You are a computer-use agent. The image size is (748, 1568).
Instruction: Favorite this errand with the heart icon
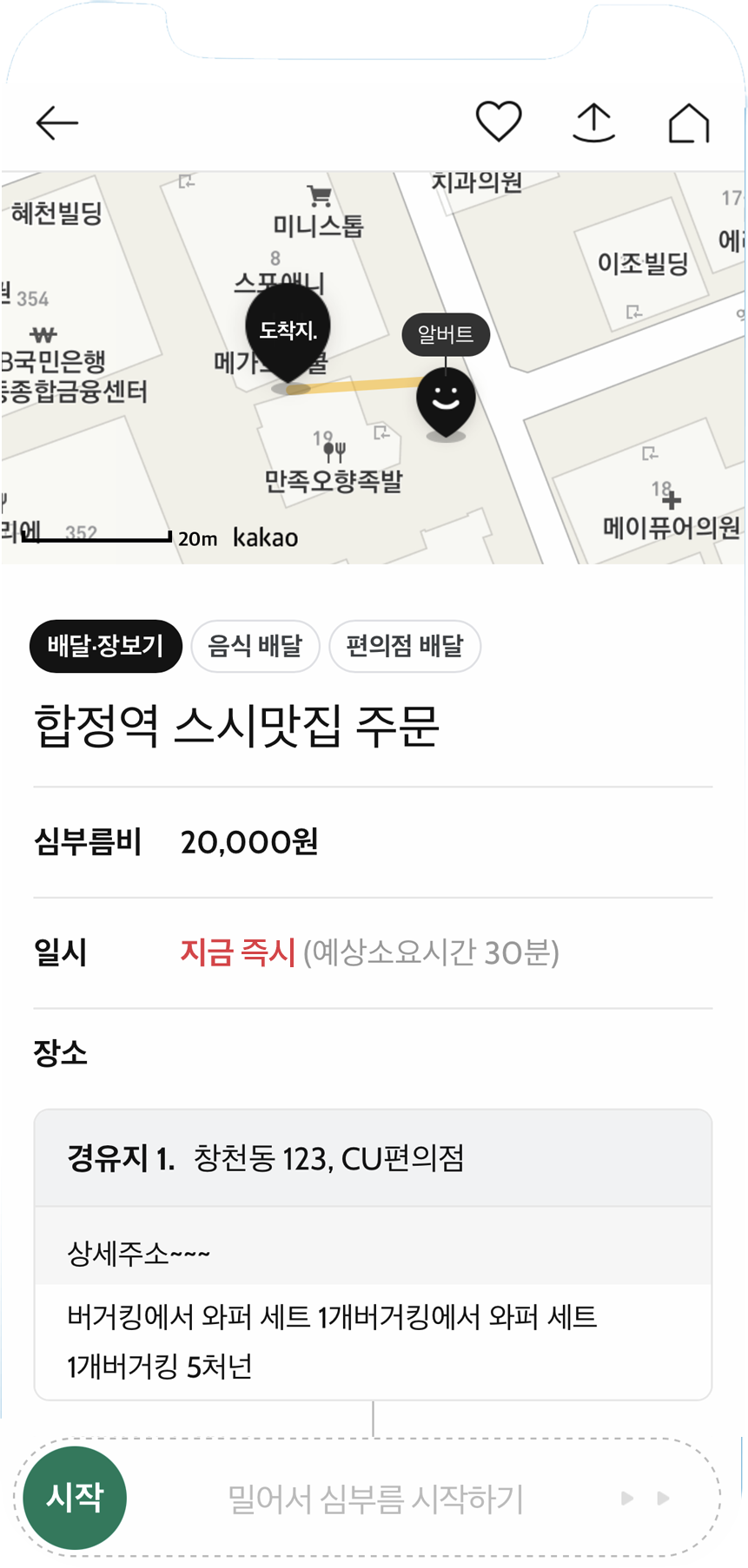click(499, 121)
